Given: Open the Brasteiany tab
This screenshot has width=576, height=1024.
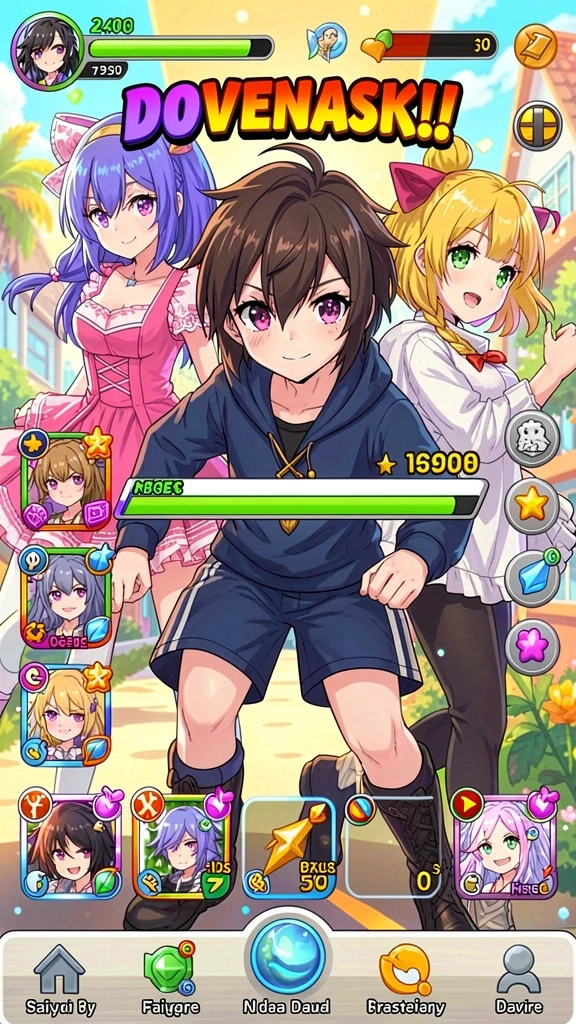Looking at the screenshot, I should pyautogui.click(x=406, y=980).
